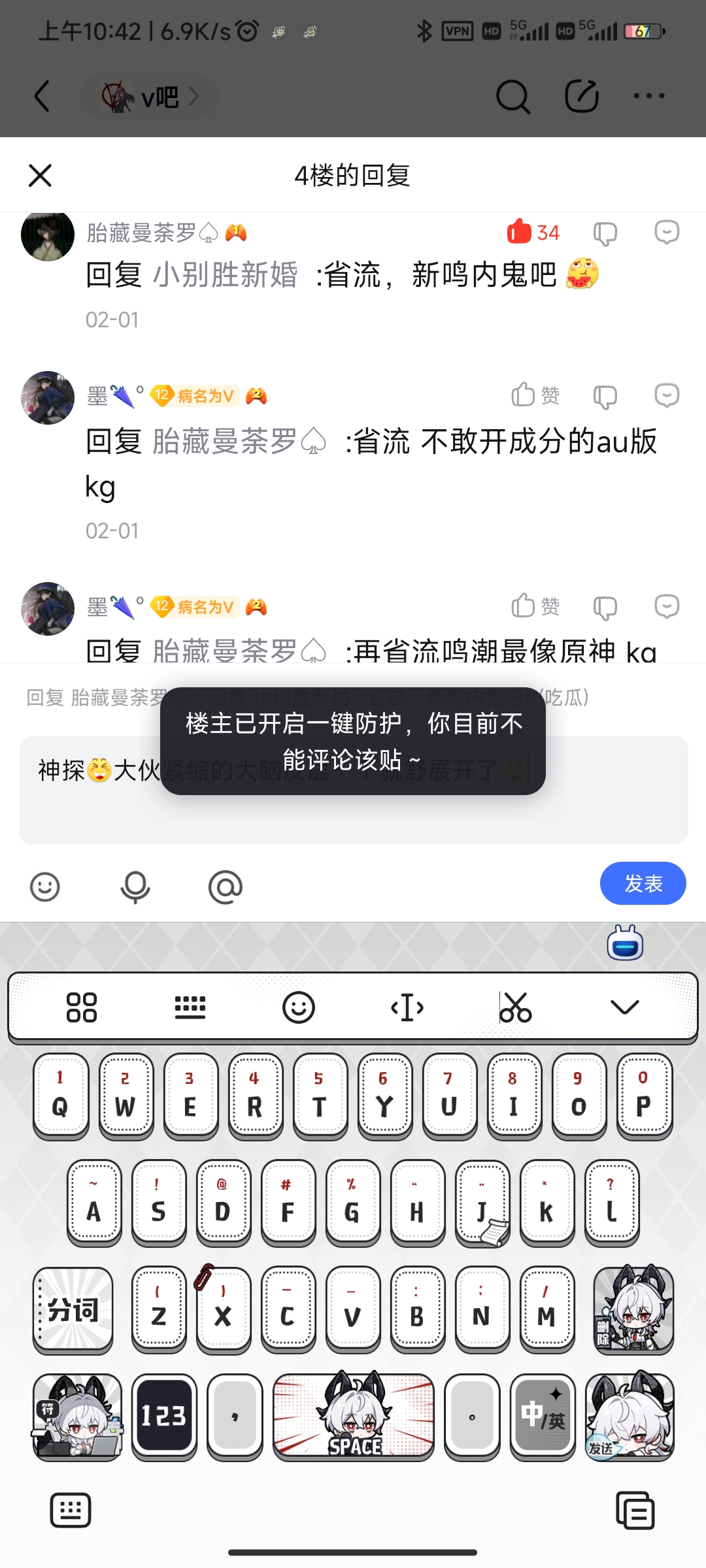The image size is (706, 1568).
Task: Open the v吧 forum chip
Action: (x=149, y=97)
